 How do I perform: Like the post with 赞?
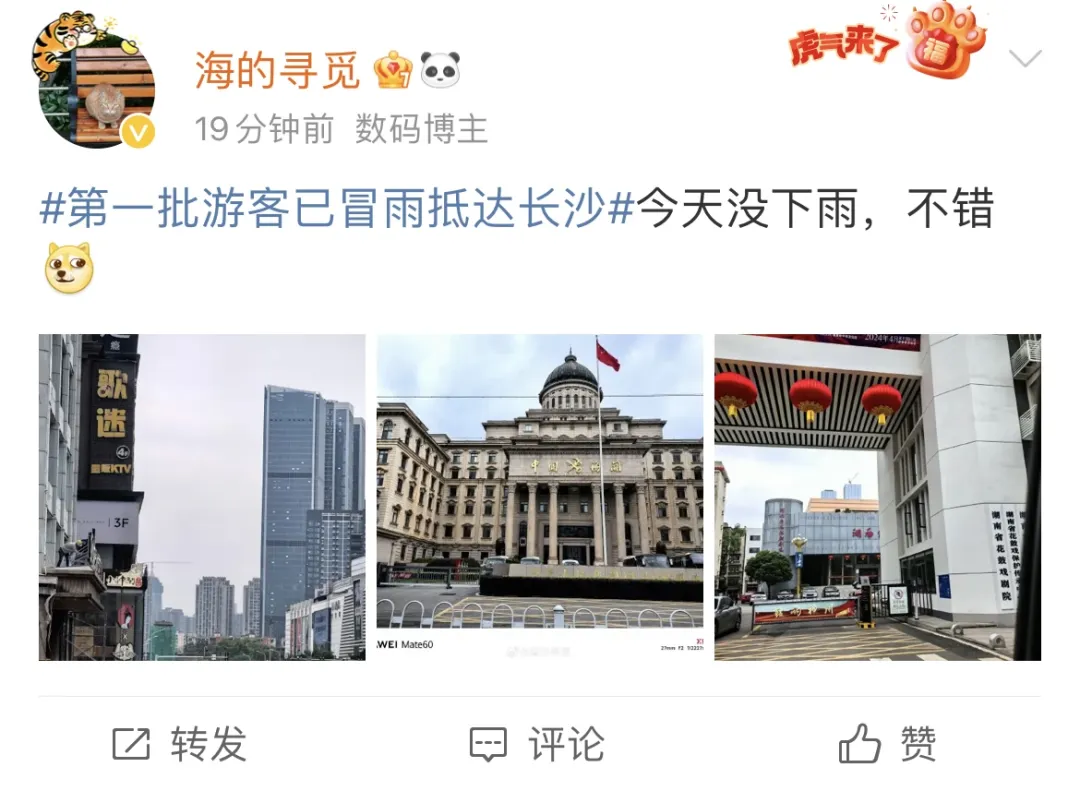pyautogui.click(x=887, y=744)
